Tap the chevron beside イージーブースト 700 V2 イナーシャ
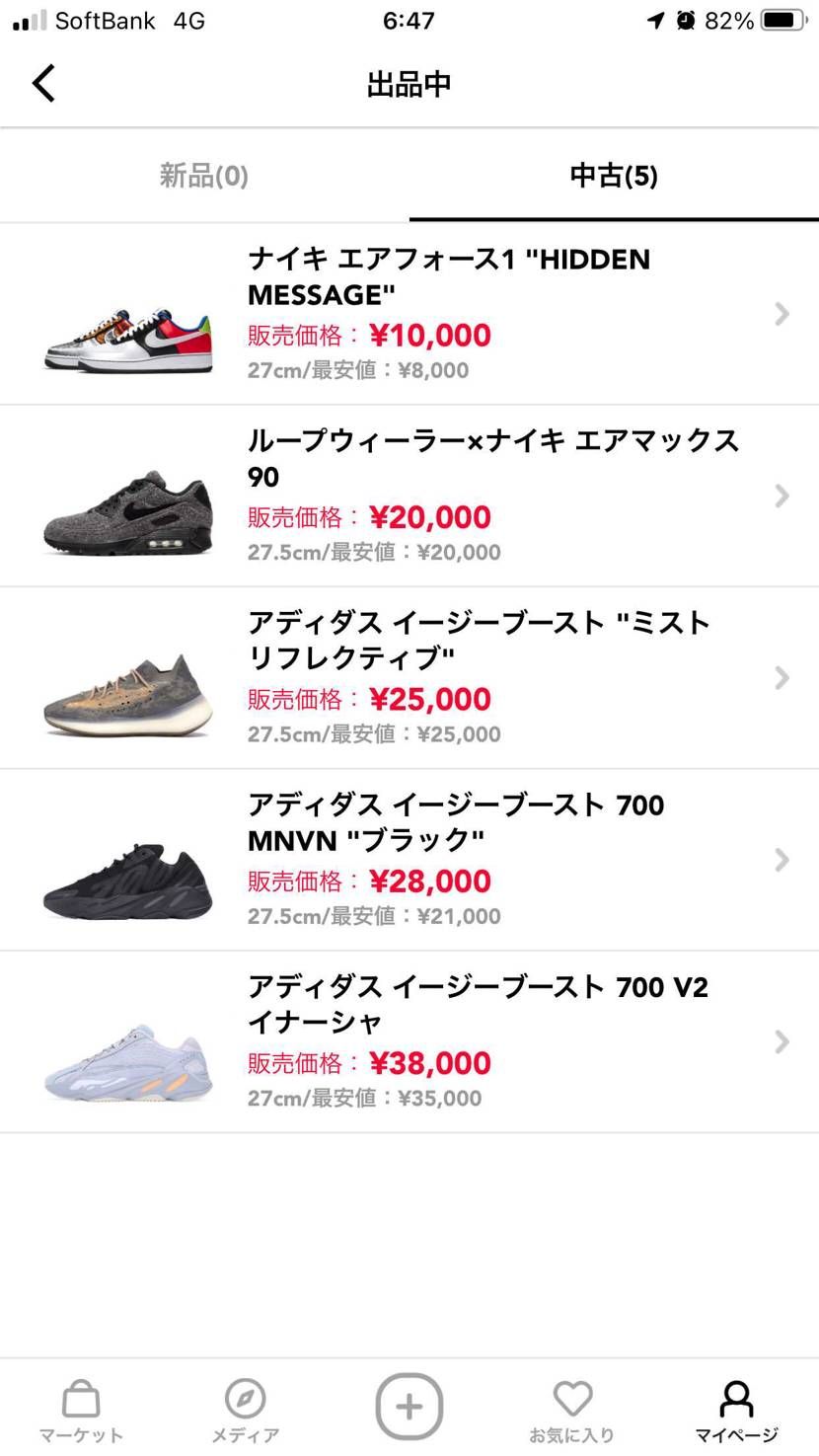819x1456 pixels. click(x=782, y=1042)
